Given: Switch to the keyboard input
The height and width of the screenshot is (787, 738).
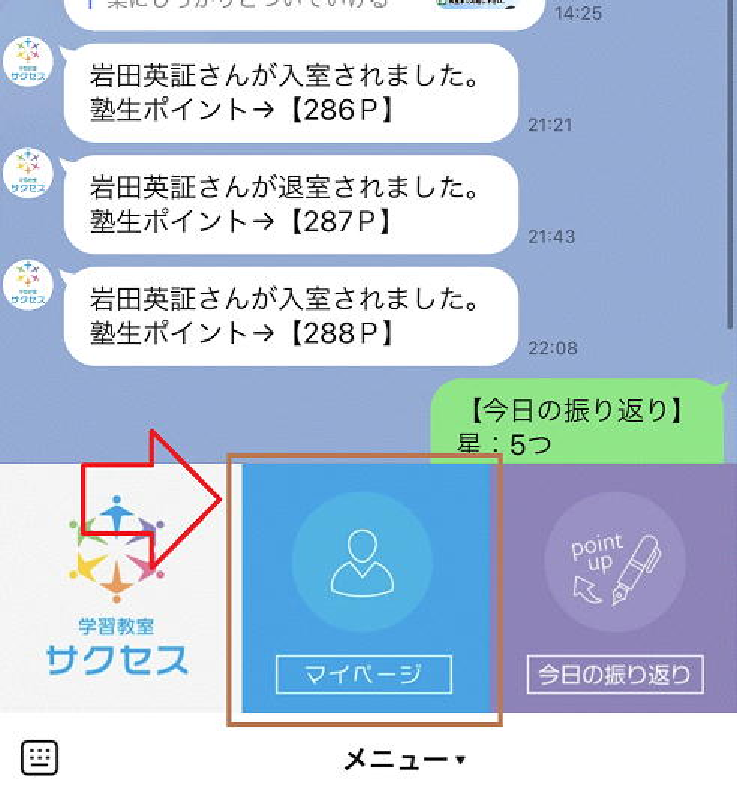Looking at the screenshot, I should [39, 758].
